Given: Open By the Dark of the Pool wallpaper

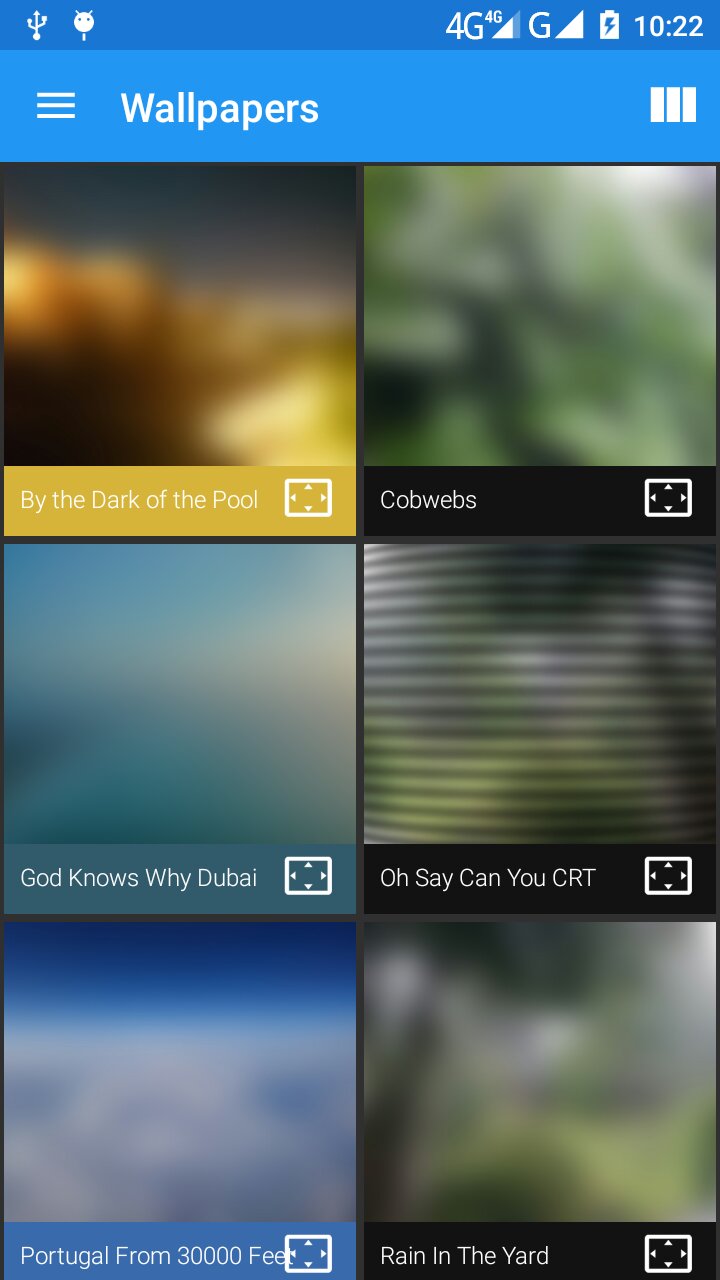Looking at the screenshot, I should tap(180, 315).
